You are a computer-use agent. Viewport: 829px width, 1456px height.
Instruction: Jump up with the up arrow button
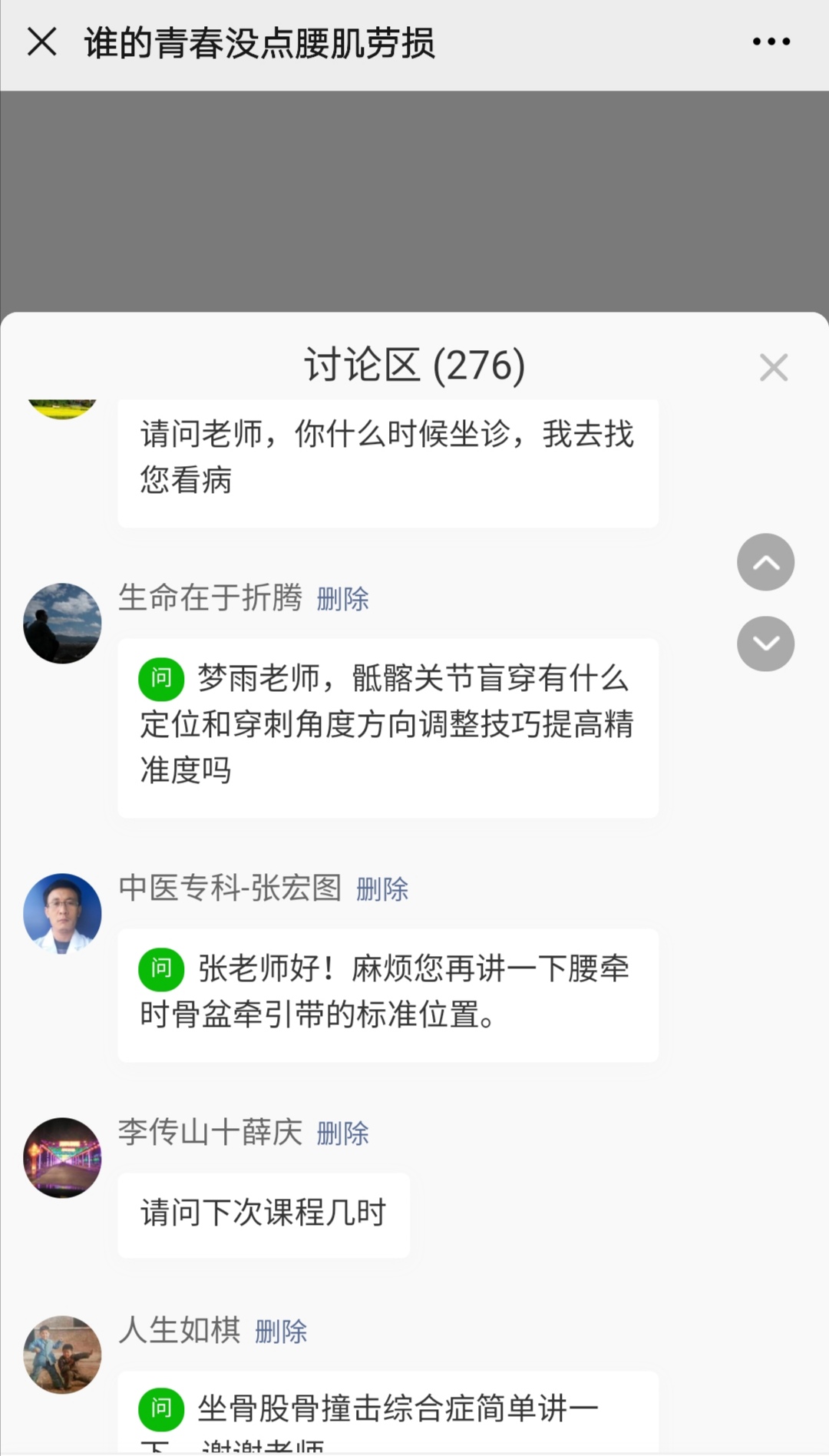[765, 562]
